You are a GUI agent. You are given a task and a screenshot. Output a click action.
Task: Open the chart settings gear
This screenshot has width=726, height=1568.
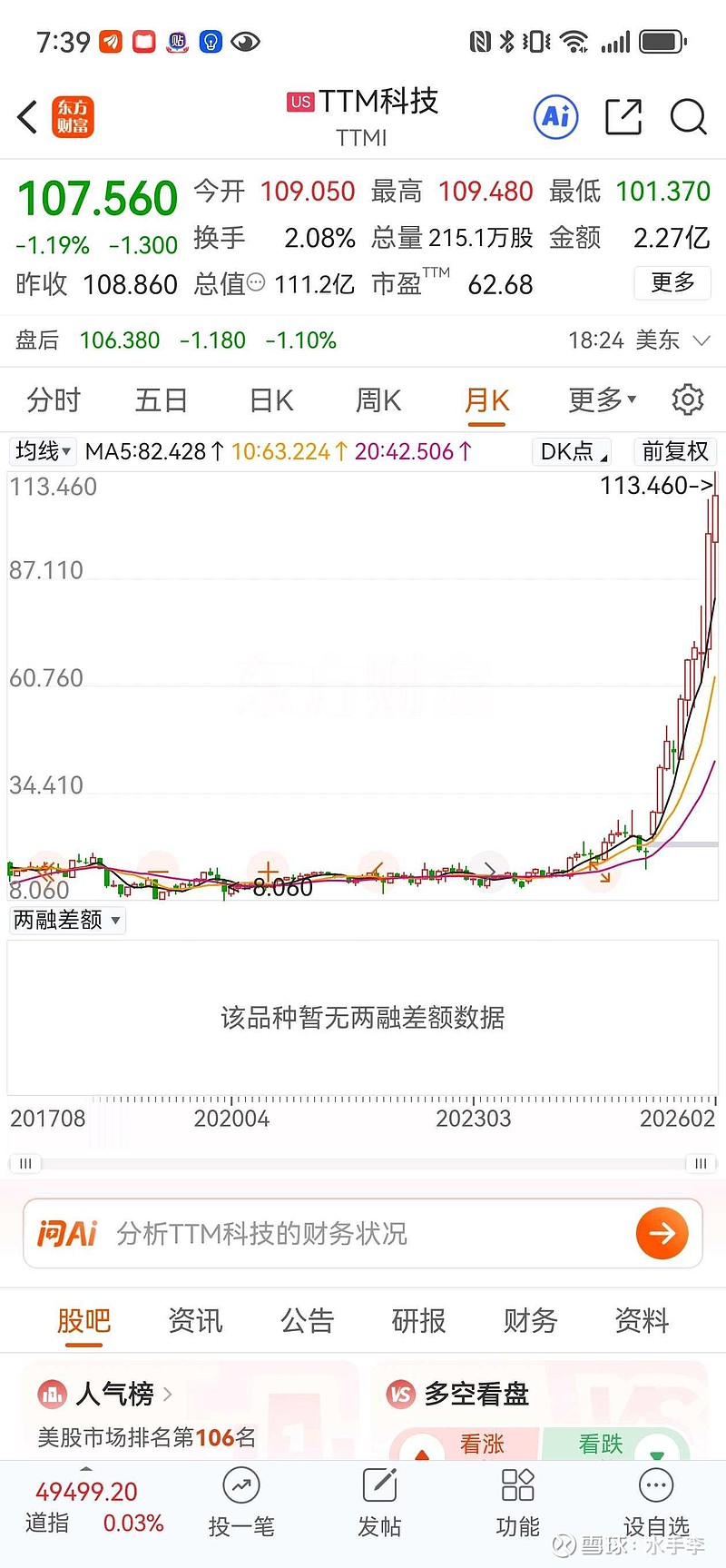click(687, 399)
